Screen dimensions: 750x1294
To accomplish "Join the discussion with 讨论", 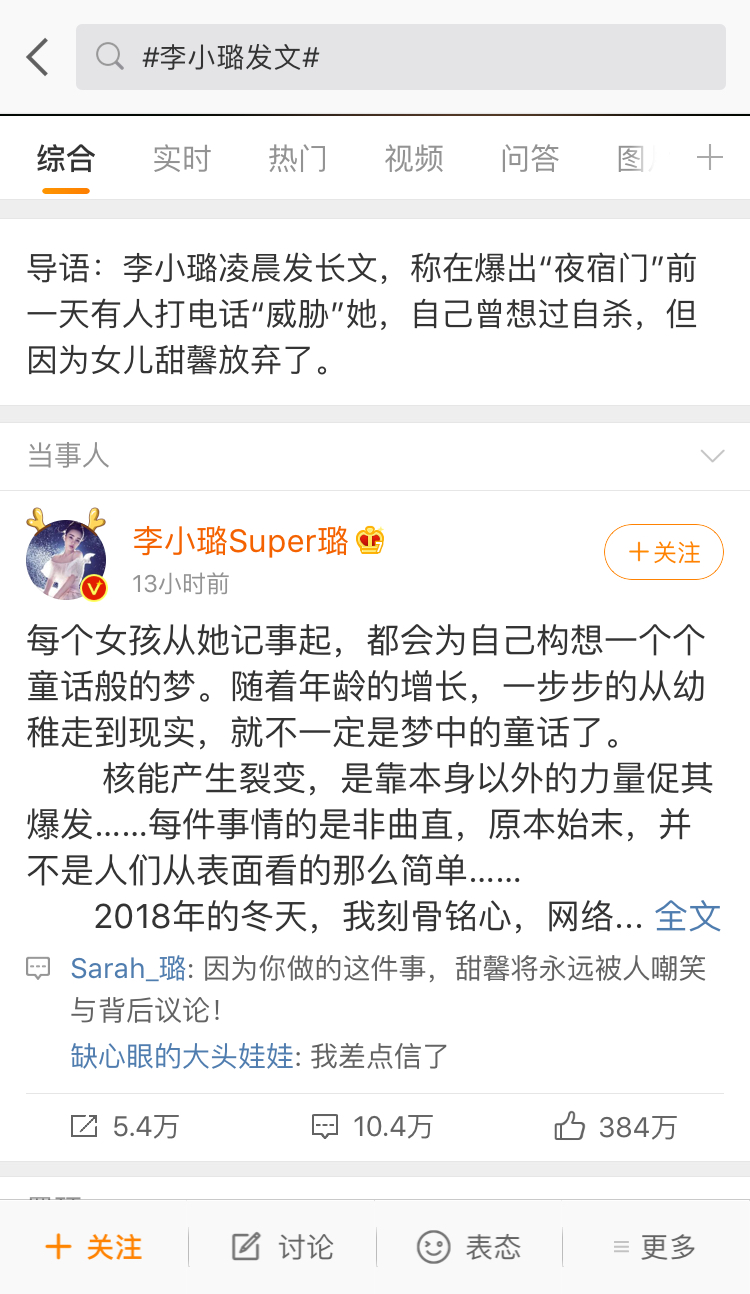I will [283, 1247].
